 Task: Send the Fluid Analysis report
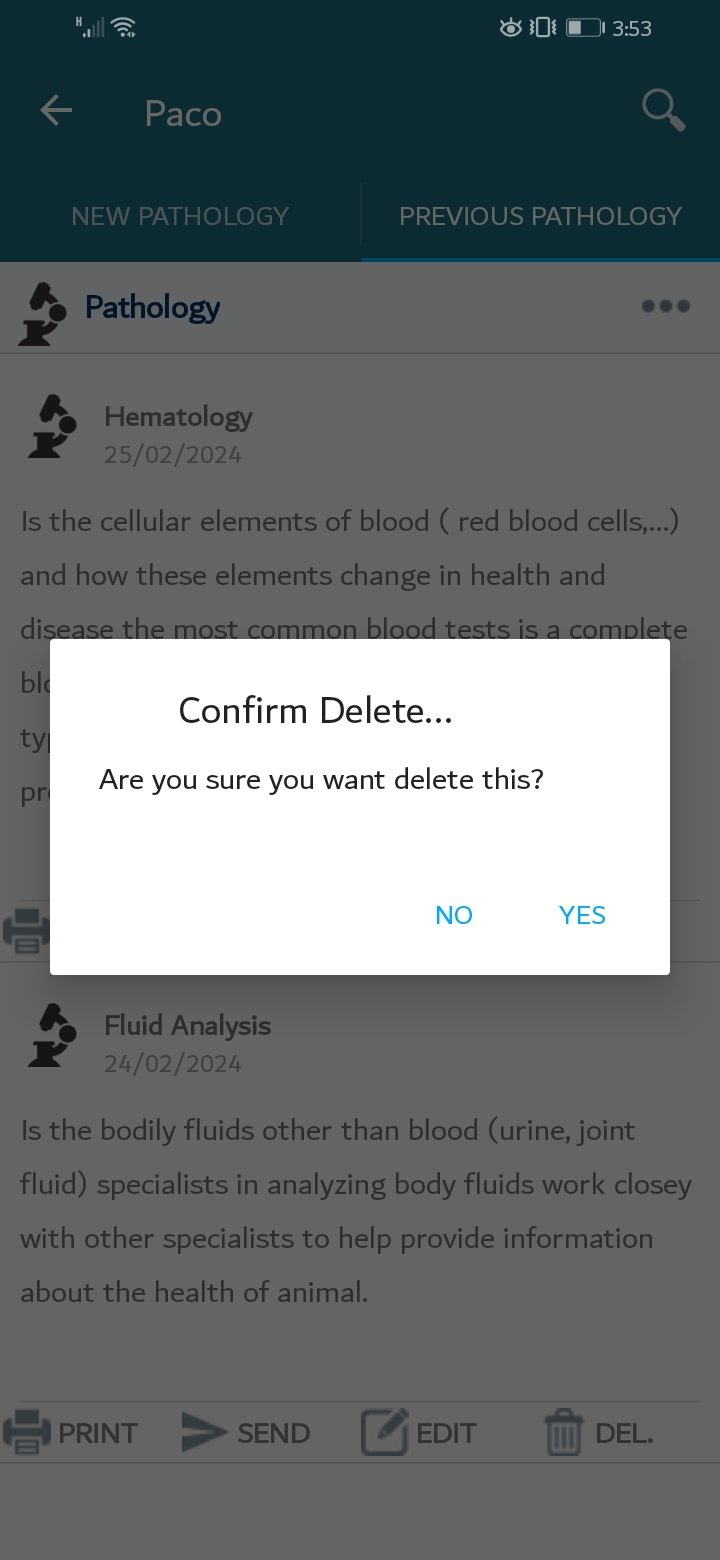[x=246, y=1433]
